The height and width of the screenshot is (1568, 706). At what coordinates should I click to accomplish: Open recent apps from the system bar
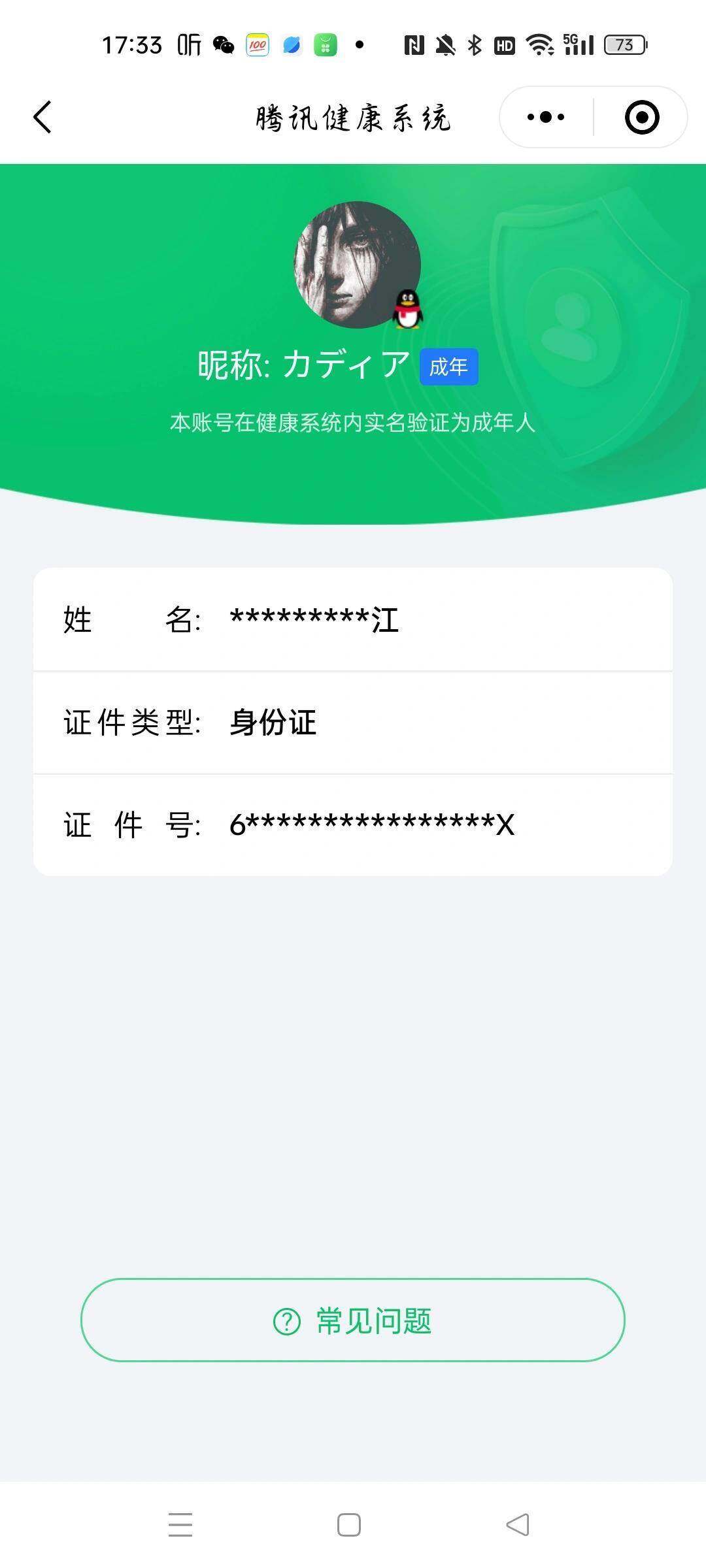pos(180,1525)
